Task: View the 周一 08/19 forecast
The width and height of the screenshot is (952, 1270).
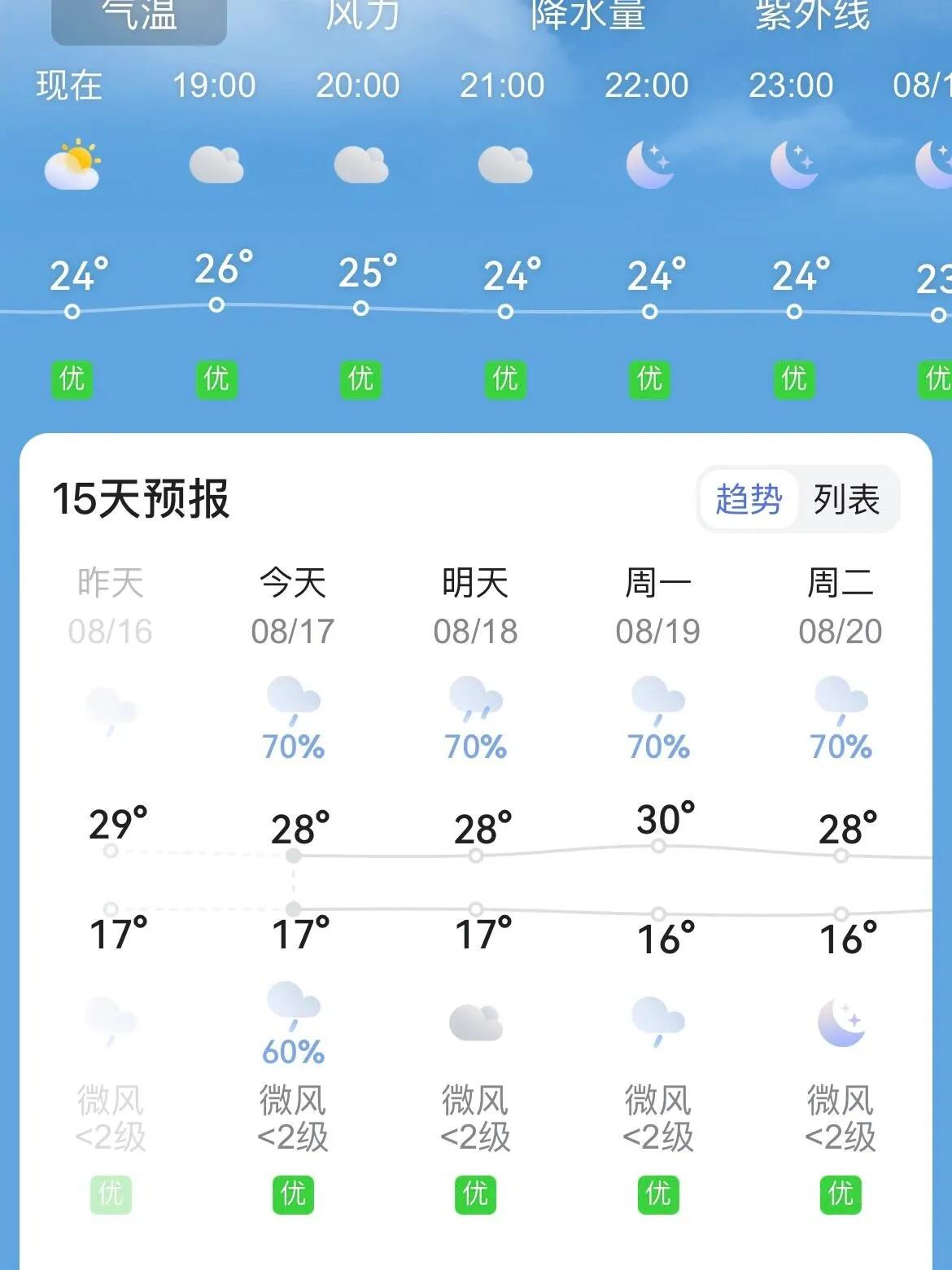Action: click(x=657, y=607)
